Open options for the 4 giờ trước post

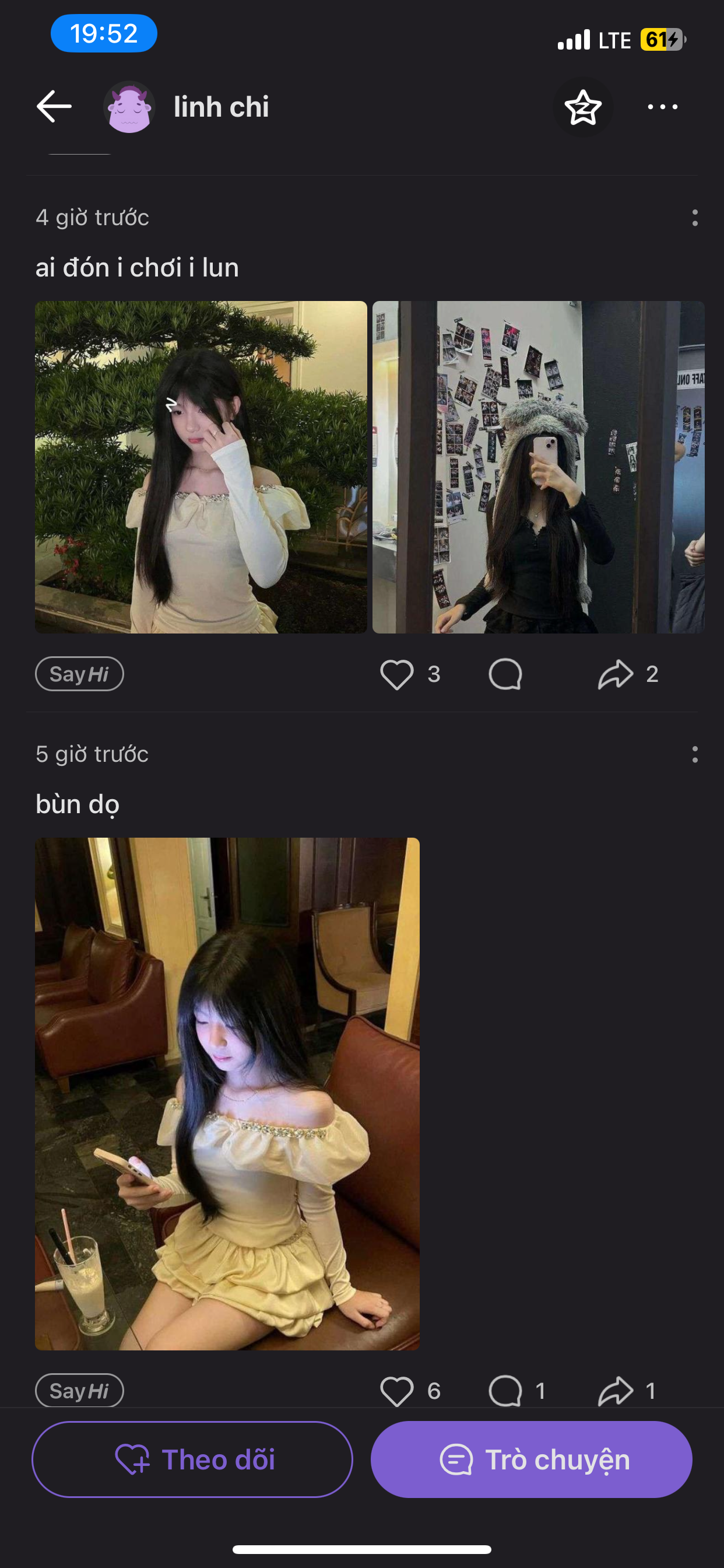[695, 218]
